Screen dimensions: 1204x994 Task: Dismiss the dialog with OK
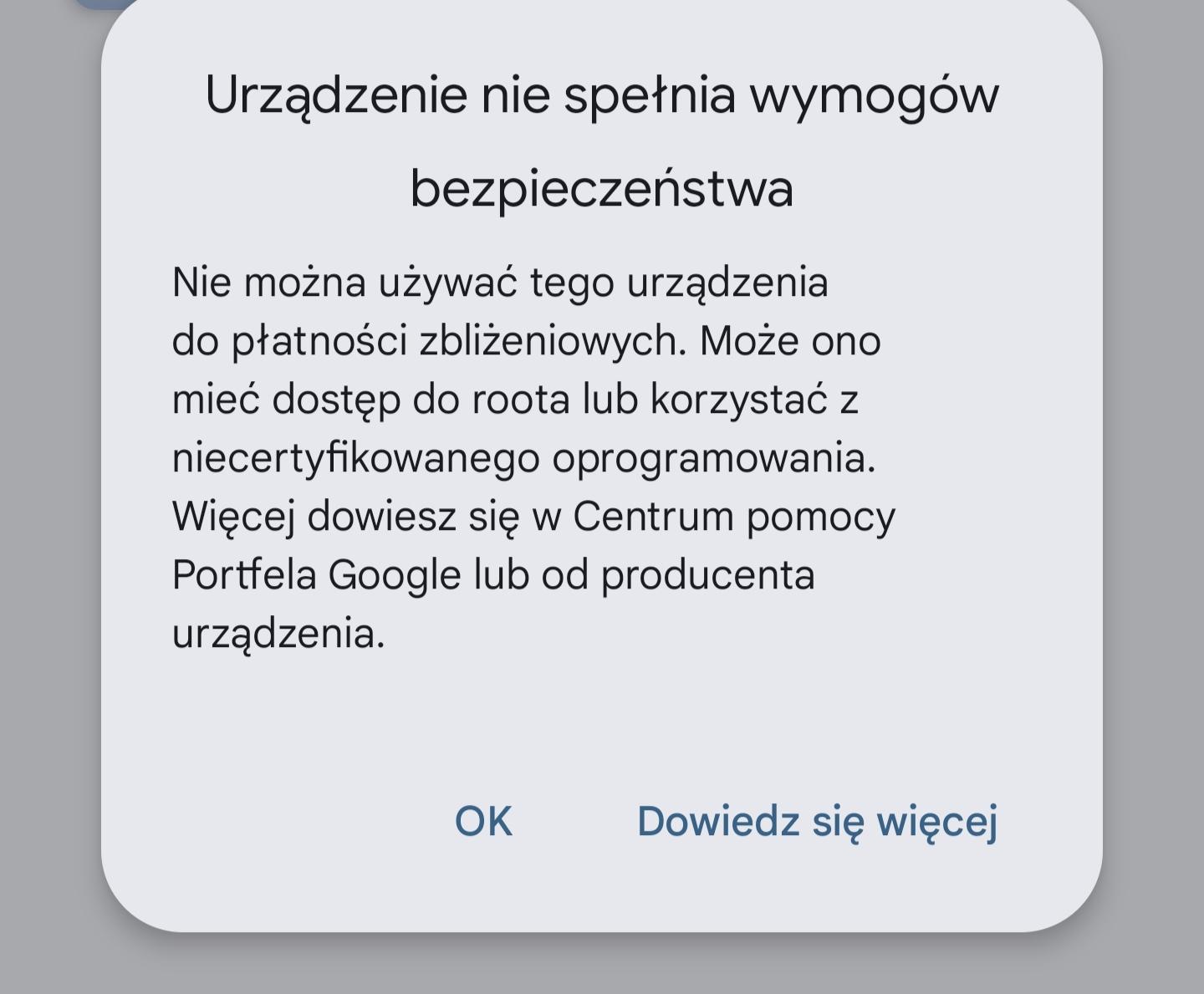click(x=483, y=821)
